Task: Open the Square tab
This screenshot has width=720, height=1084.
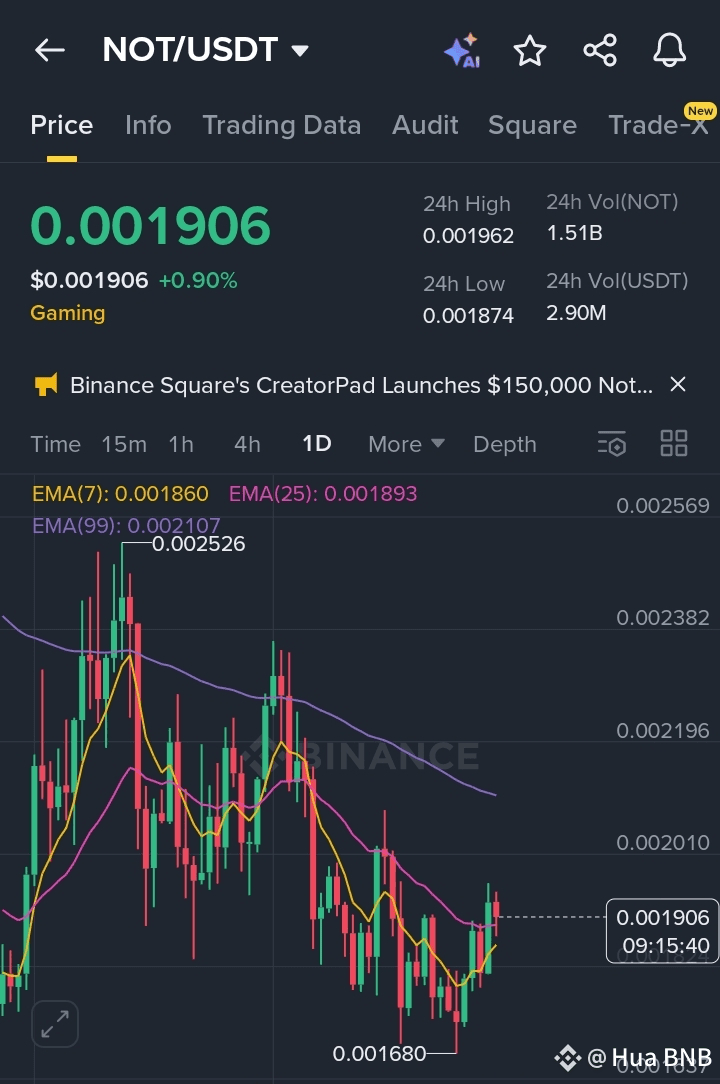Action: click(532, 125)
